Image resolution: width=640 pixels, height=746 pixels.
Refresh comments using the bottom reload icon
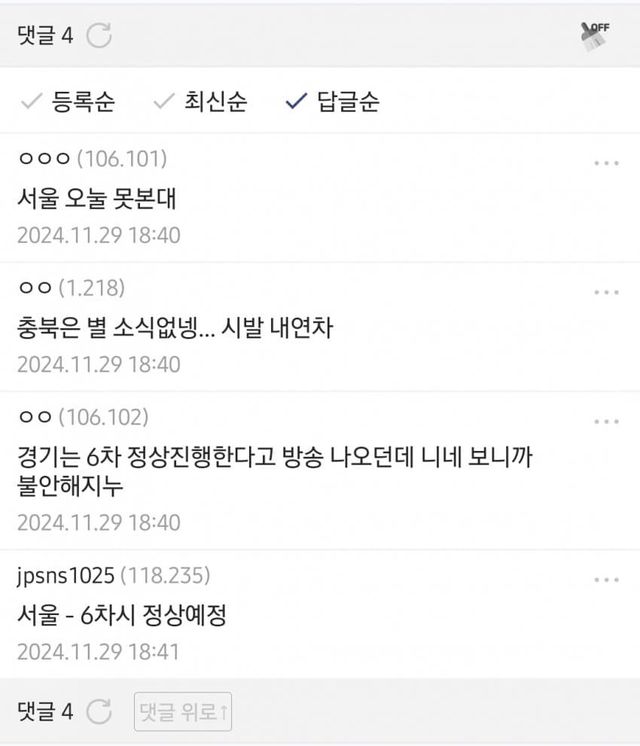[x=99, y=712]
